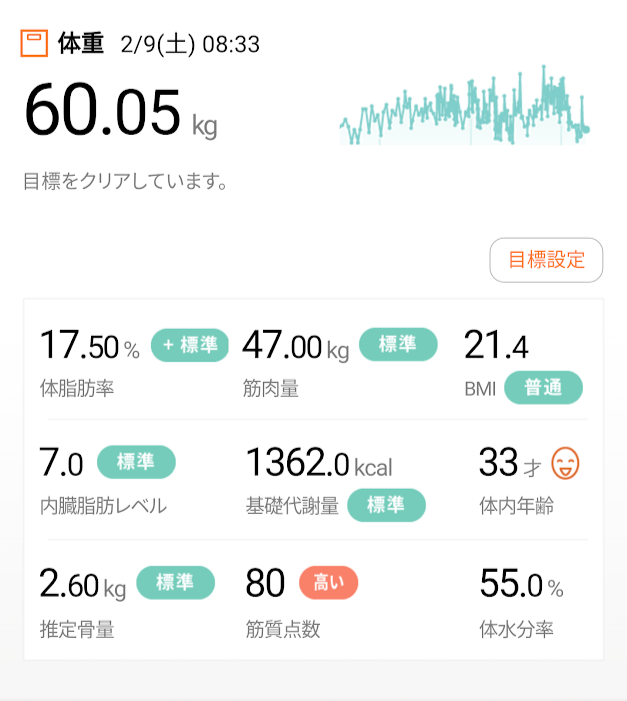The height and width of the screenshot is (701, 627).
Task: Tap the 目標設定 button
Action: (x=546, y=260)
